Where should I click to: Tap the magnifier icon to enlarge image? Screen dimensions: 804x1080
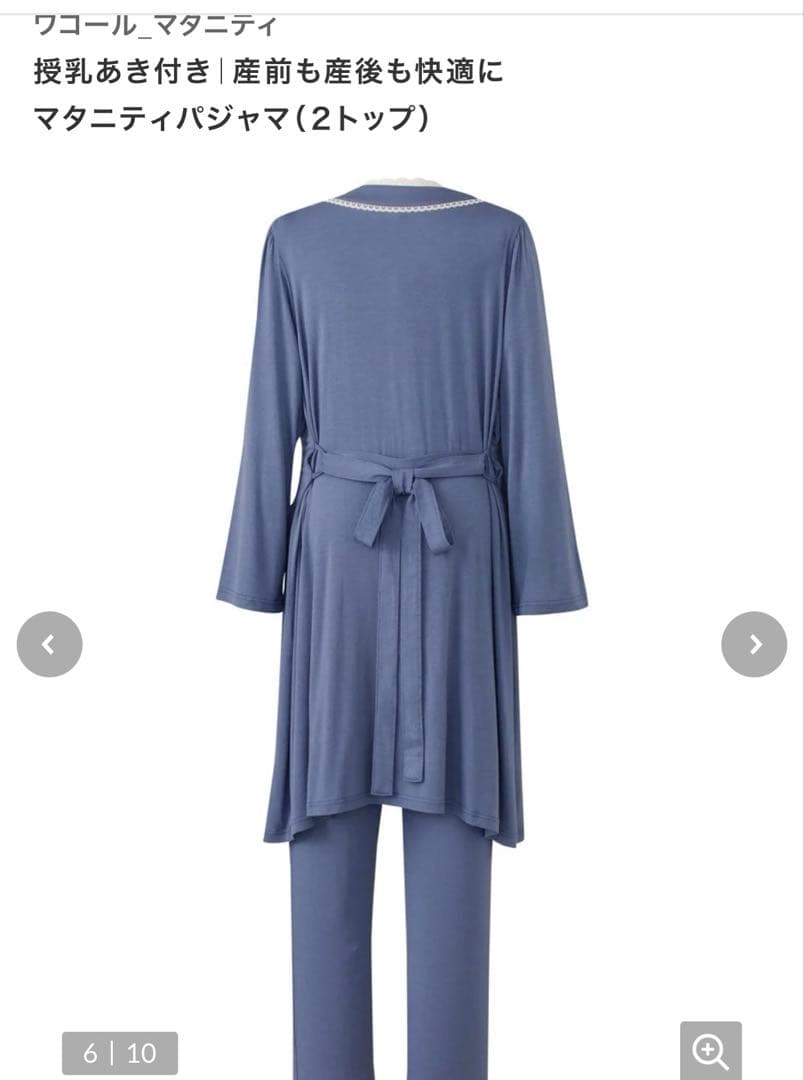point(710,1050)
